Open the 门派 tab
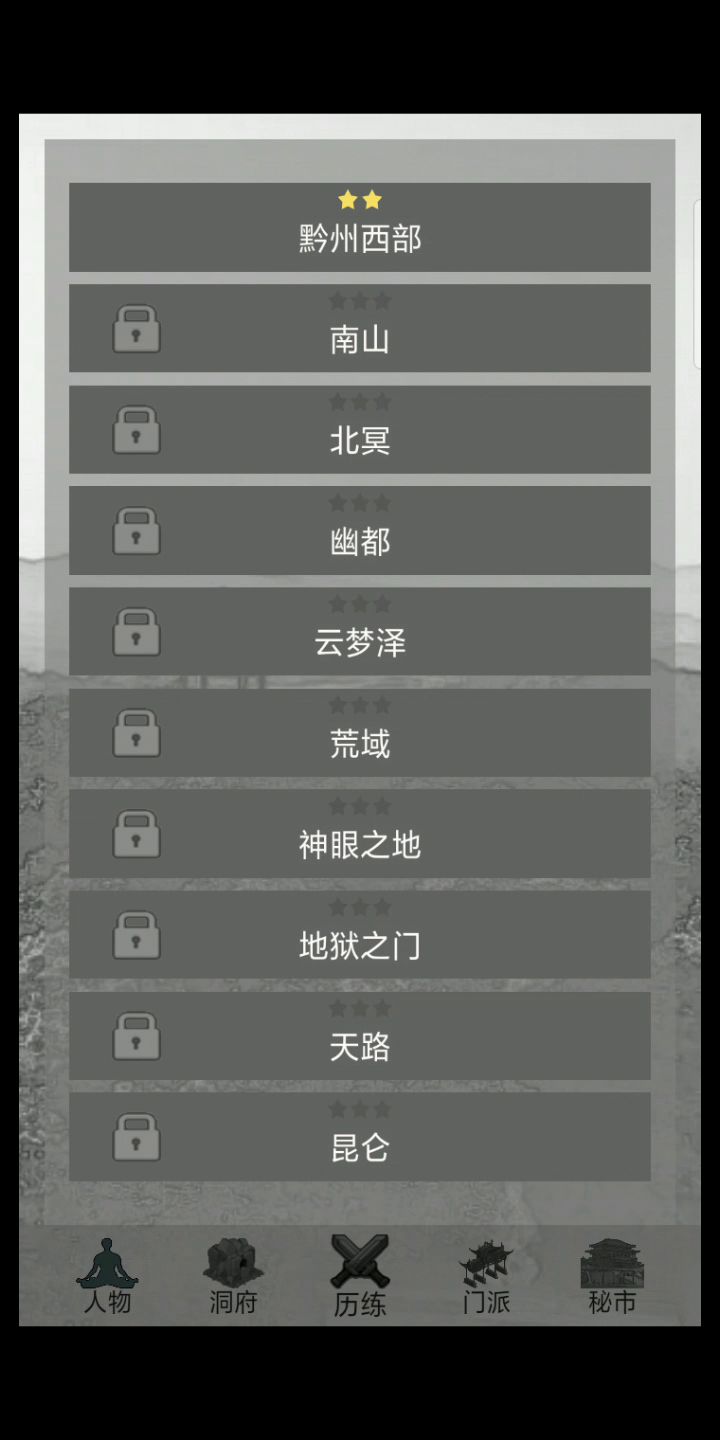 (486, 1276)
